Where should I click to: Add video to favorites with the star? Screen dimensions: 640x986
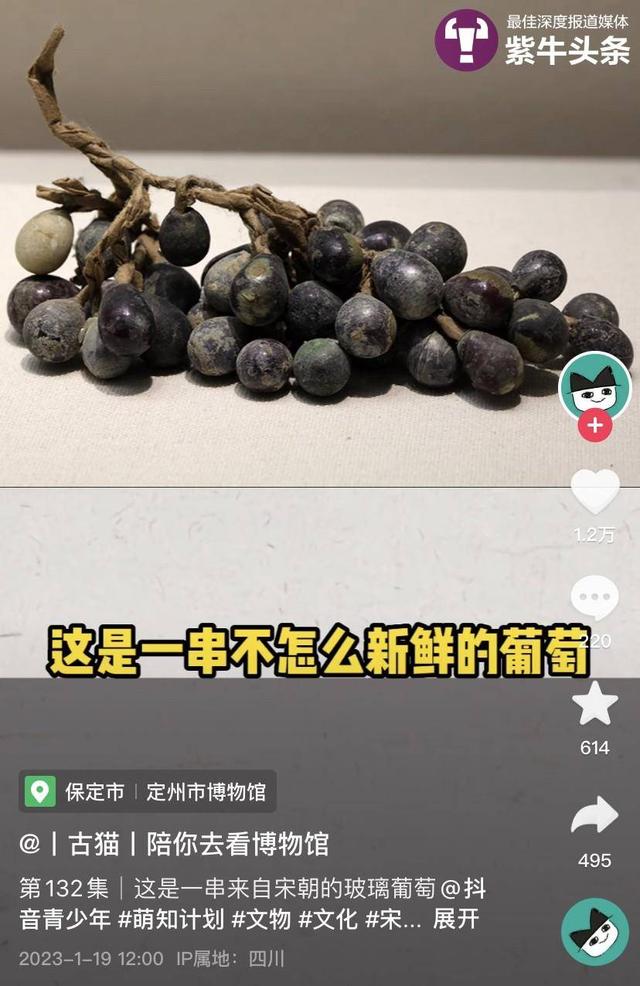[x=594, y=705]
